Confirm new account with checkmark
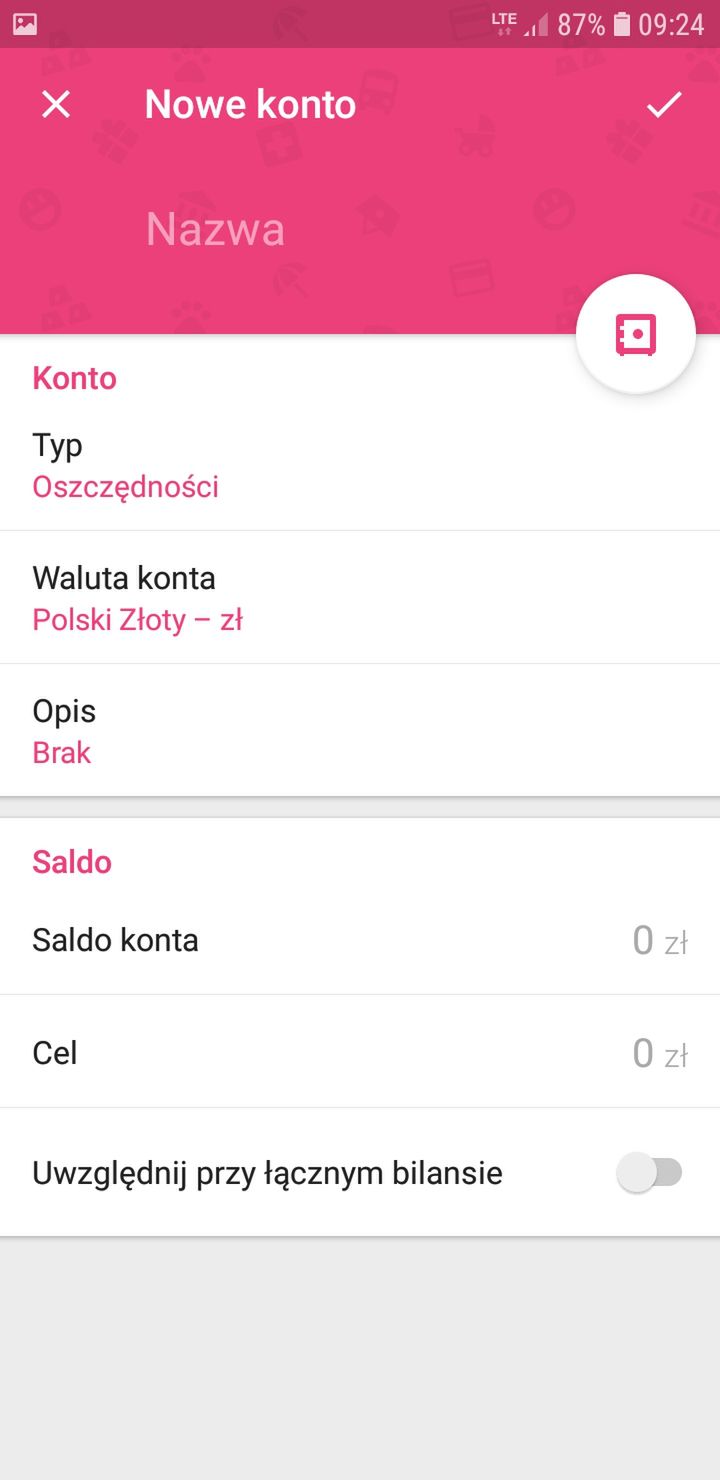The image size is (720, 1480). click(x=664, y=104)
